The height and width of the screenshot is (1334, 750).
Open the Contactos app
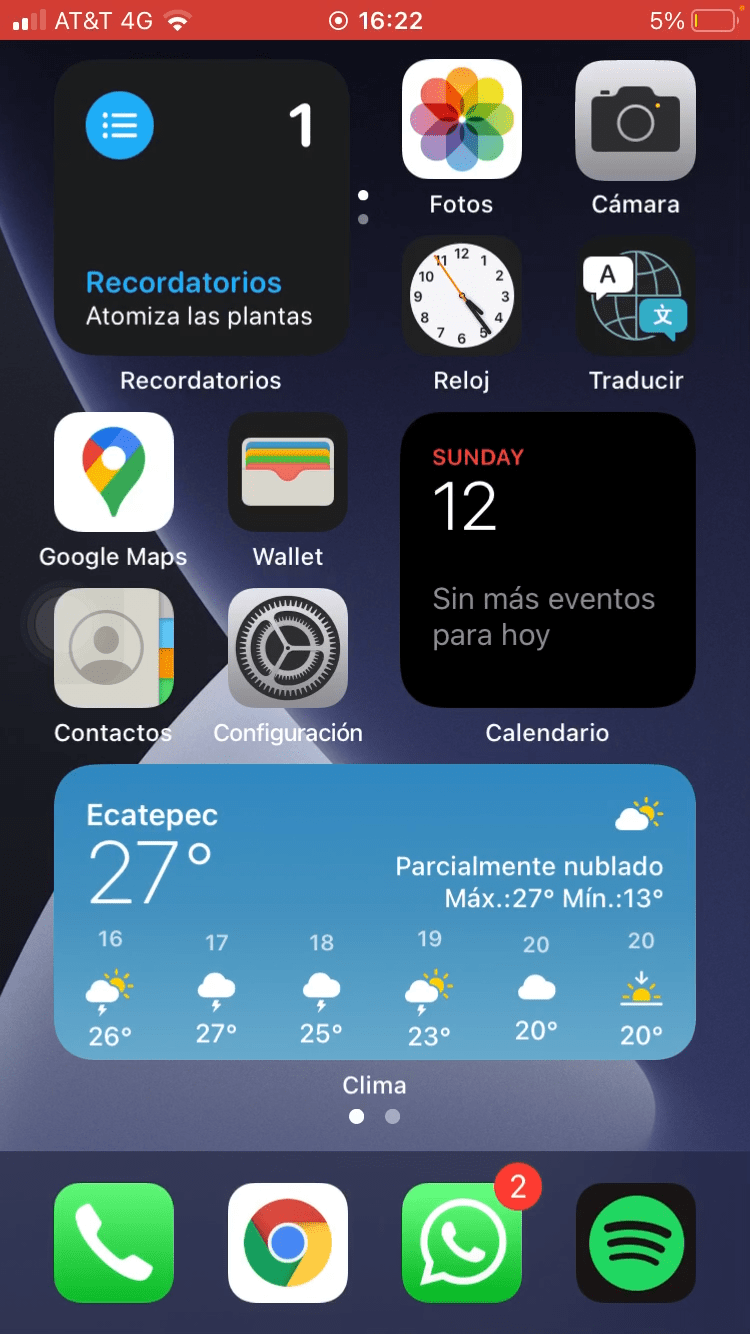click(x=114, y=648)
